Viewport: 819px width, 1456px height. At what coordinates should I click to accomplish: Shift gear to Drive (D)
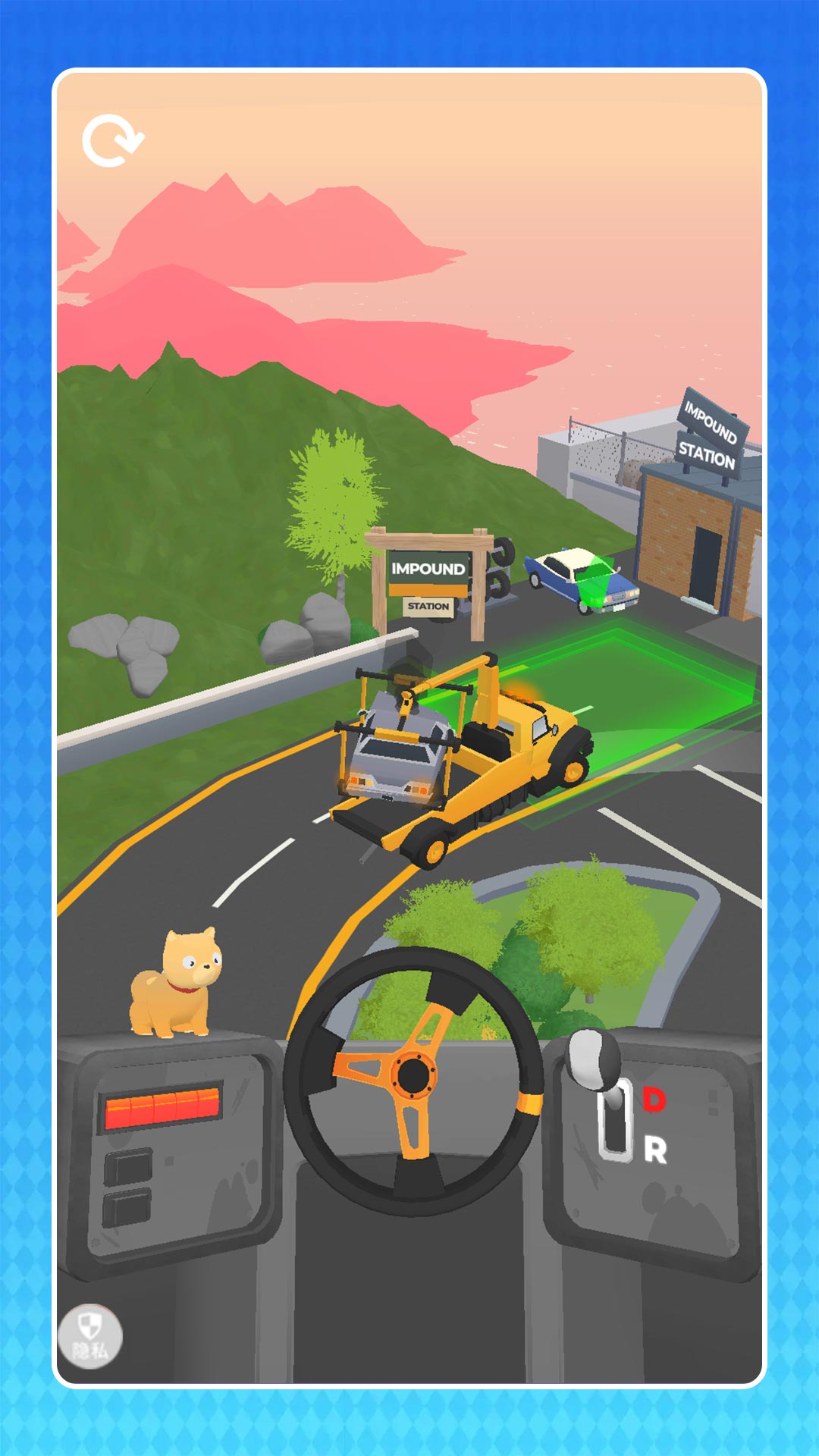[654, 1099]
